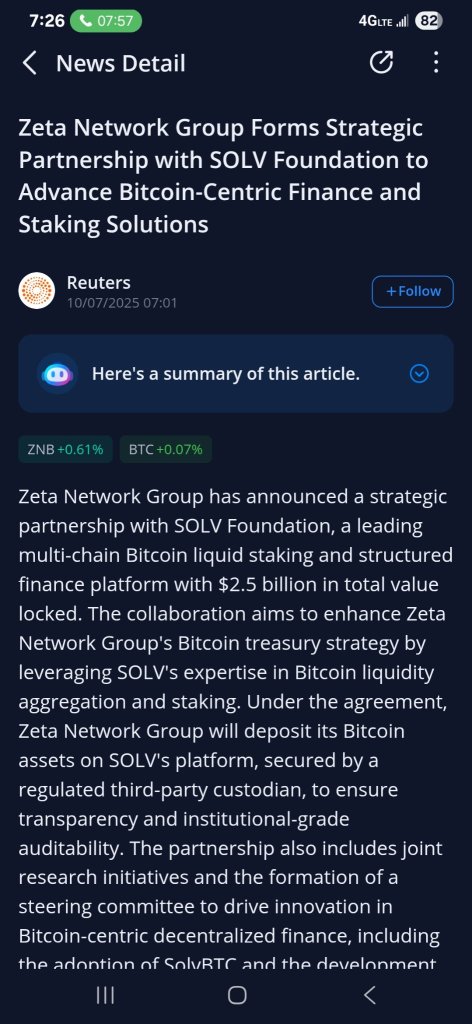472x1024 pixels.
Task: Open the ZNB stock chip
Action: point(65,449)
